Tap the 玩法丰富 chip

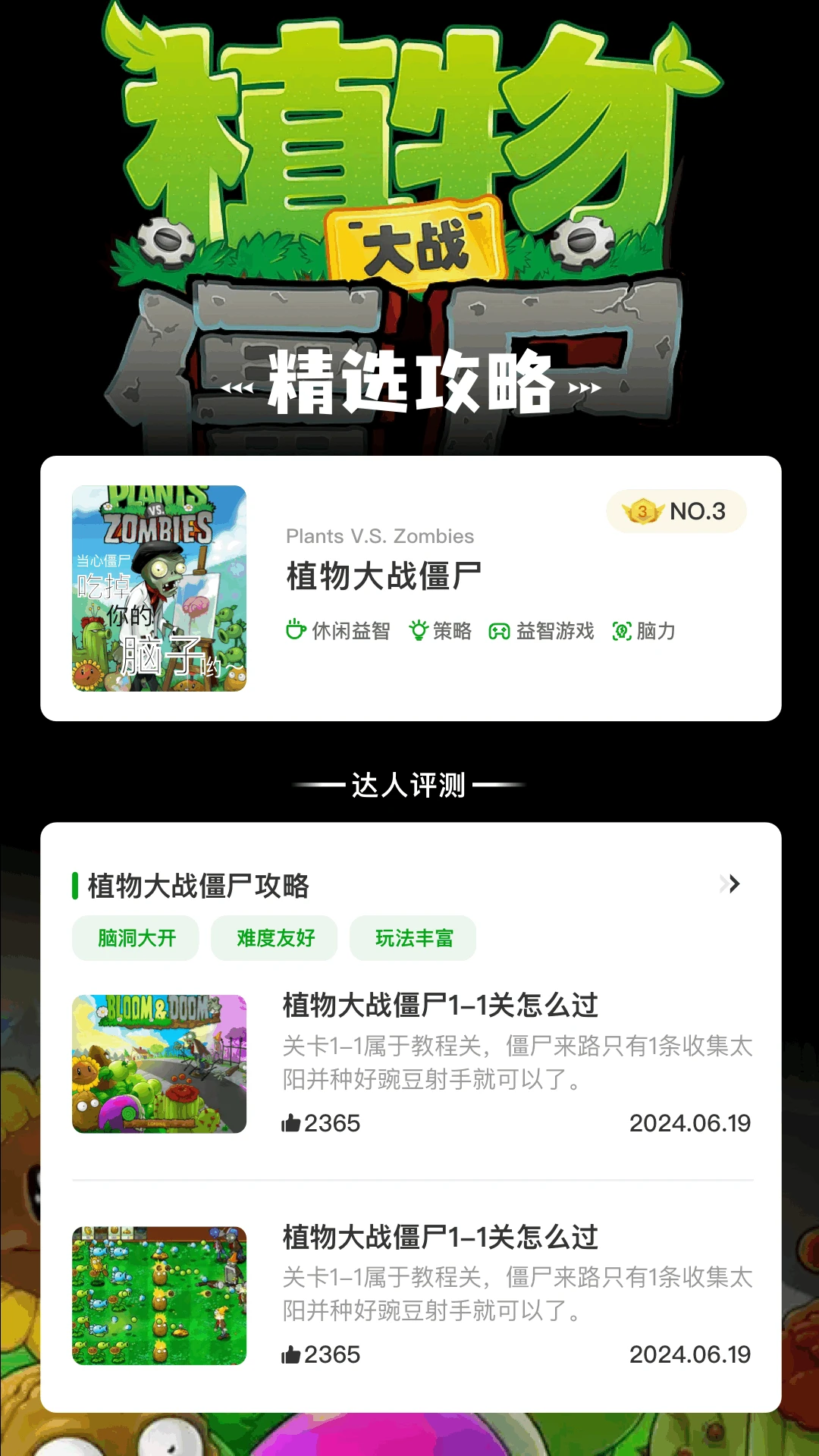tap(413, 939)
